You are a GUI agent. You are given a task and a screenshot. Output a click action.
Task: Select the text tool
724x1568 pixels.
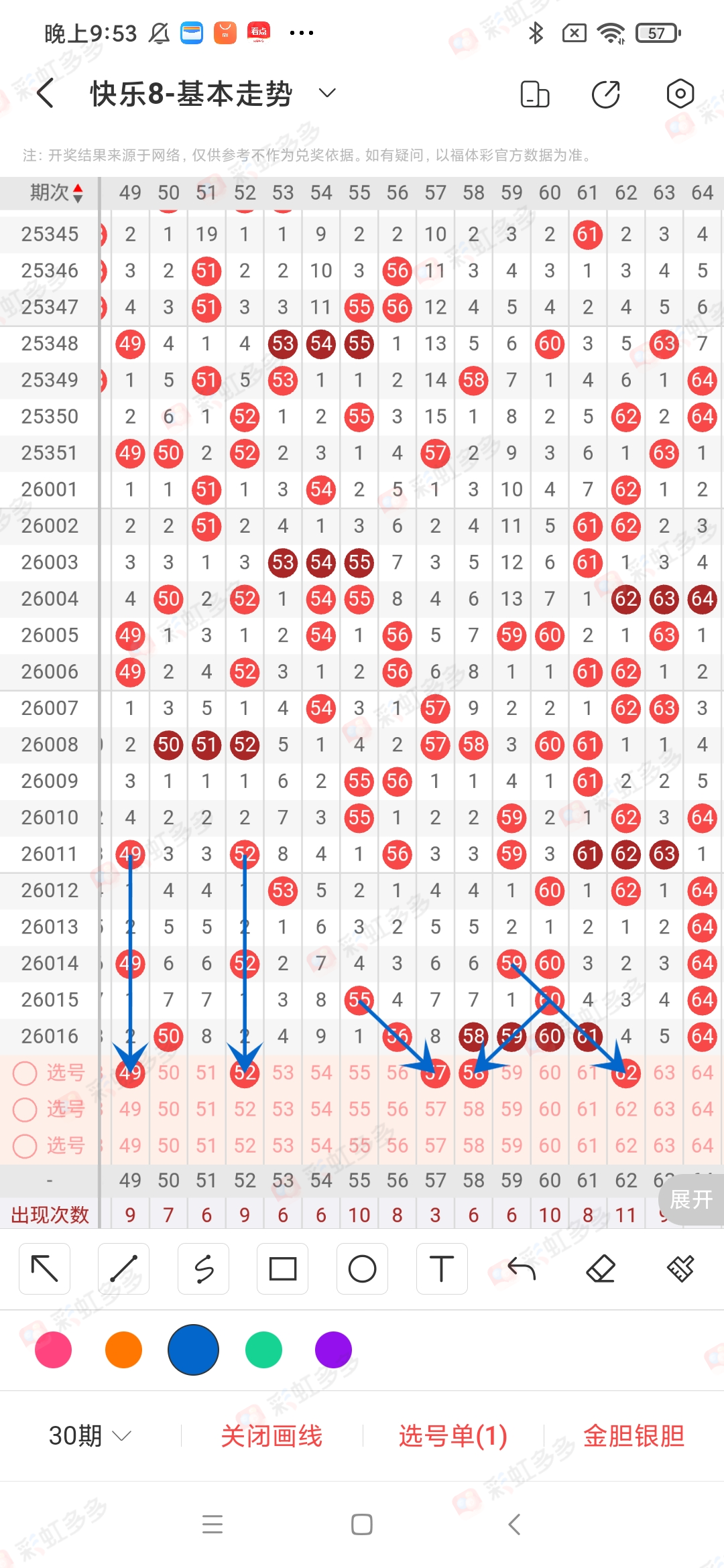pos(442,1268)
